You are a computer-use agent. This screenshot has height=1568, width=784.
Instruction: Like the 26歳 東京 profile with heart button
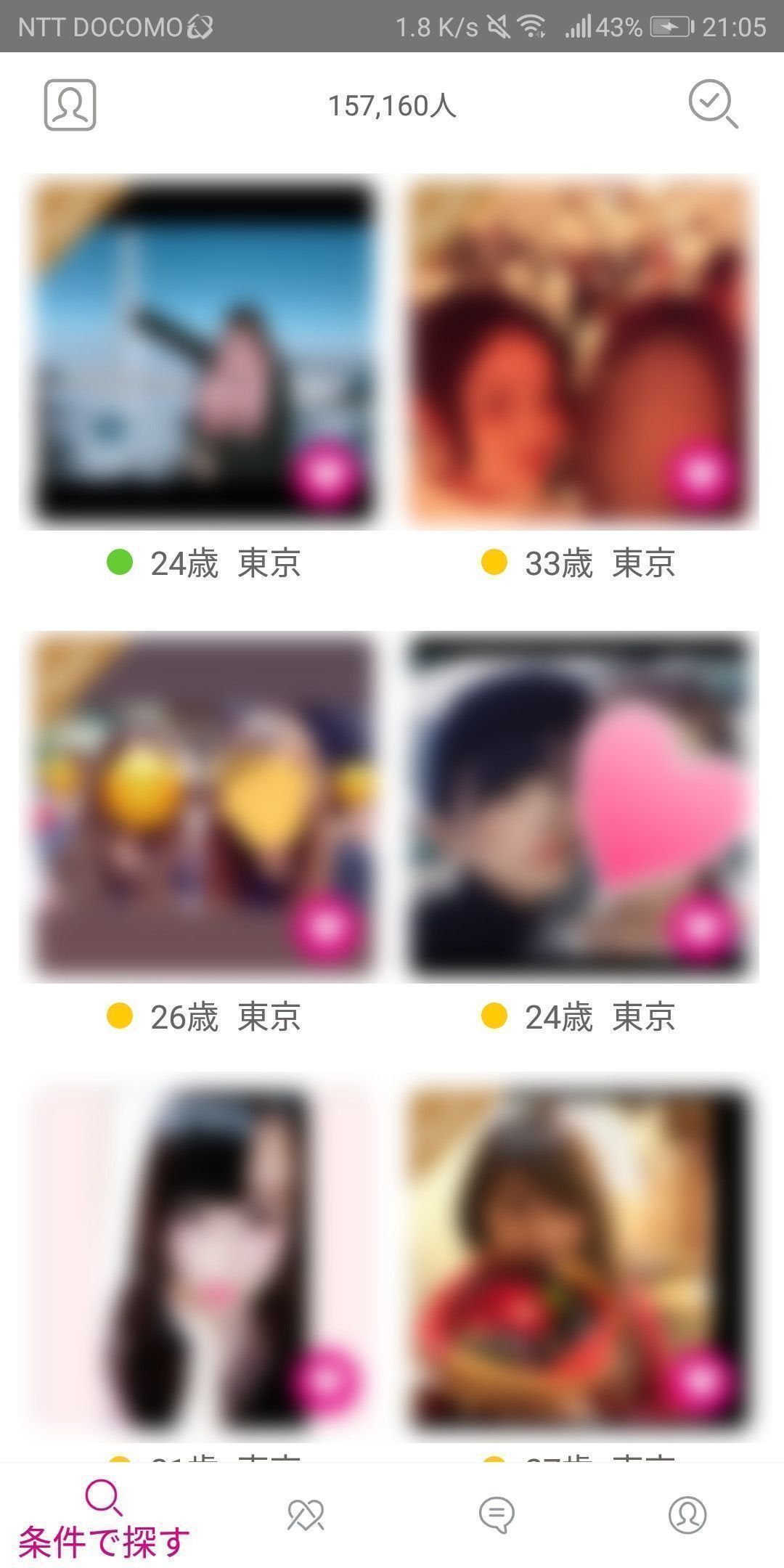(325, 926)
